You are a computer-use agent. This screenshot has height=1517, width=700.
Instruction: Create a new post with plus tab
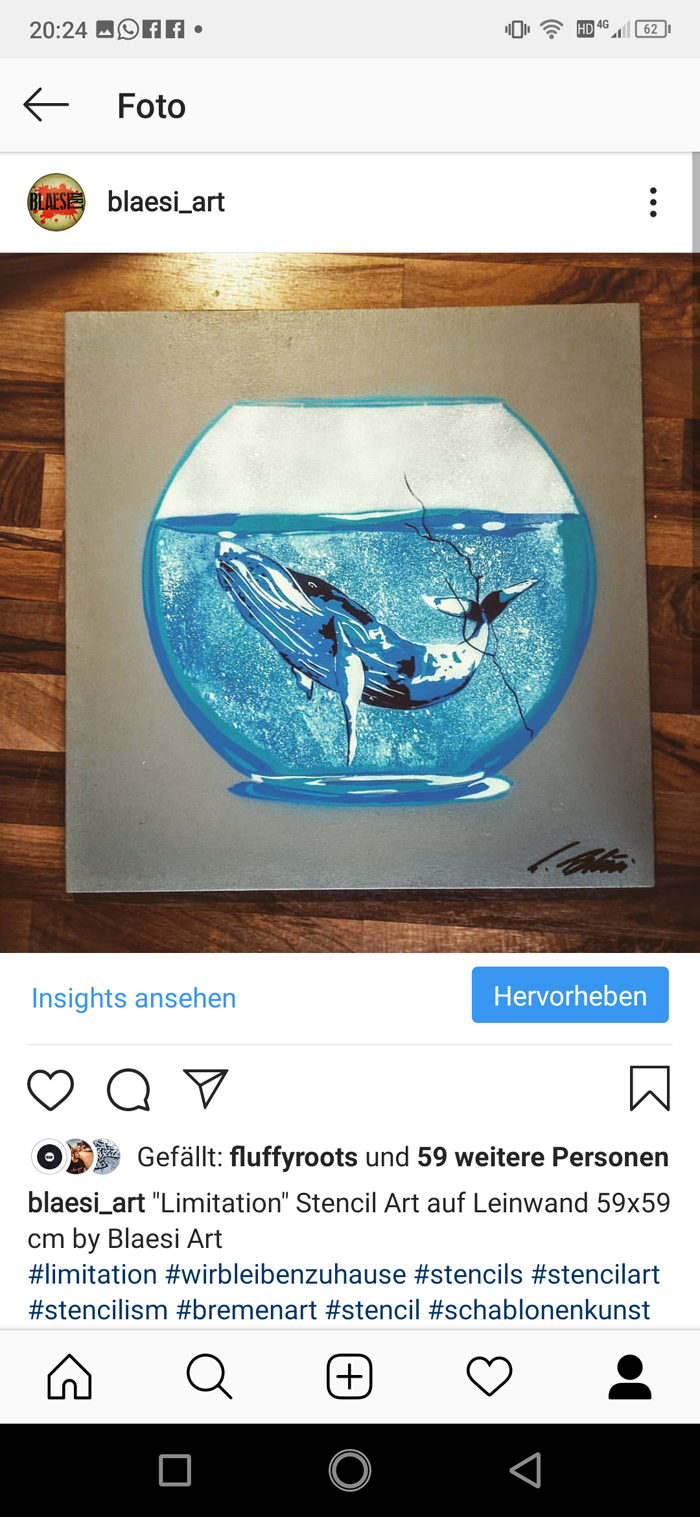coord(350,1377)
